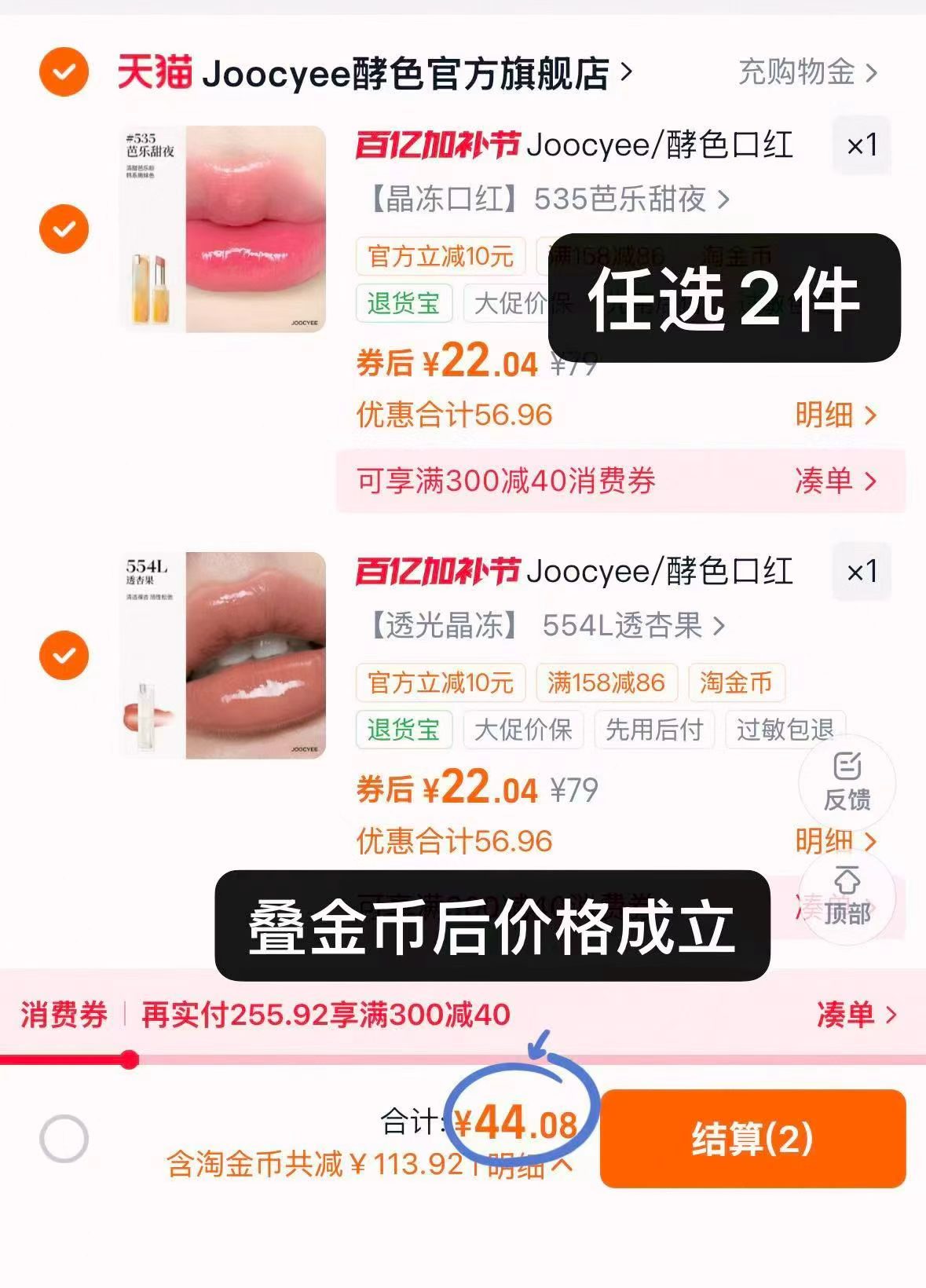Deselect the 554L透杏果 lipstick item
Screen dimensions: 926x1288
[x=64, y=655]
